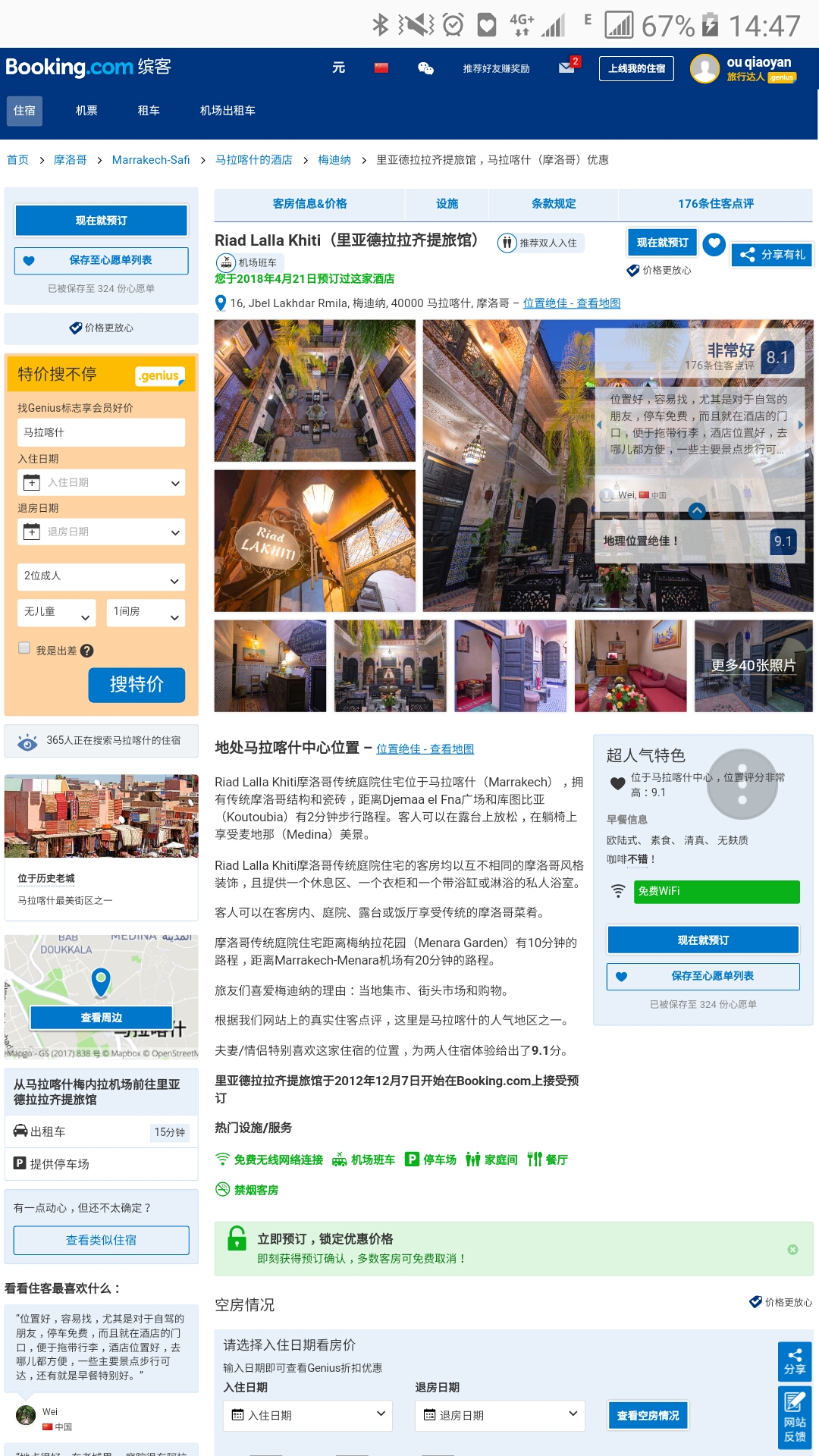Open 网站反馈 feedback floating button
This screenshot has width=819, height=1456.
795,1417
